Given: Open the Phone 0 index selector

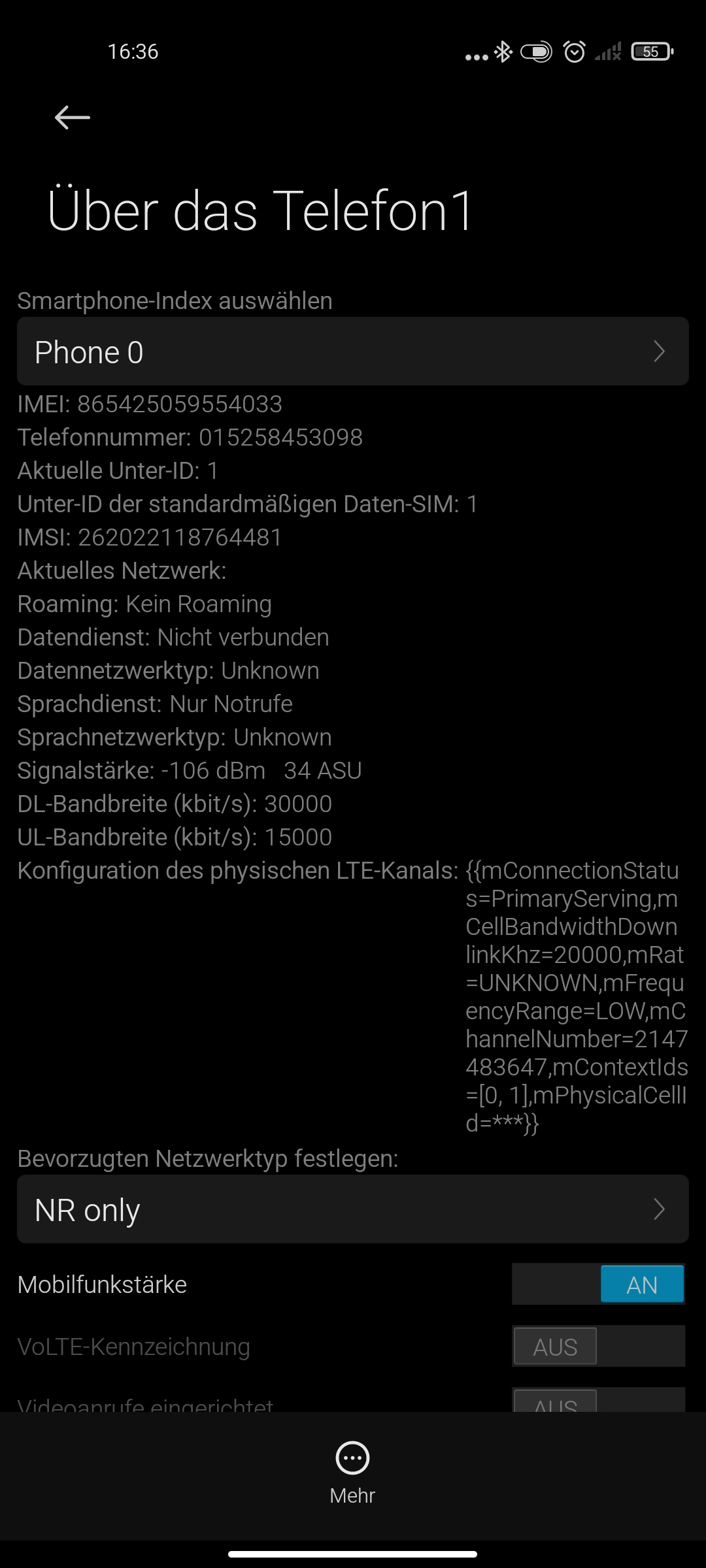Looking at the screenshot, I should (x=353, y=351).
